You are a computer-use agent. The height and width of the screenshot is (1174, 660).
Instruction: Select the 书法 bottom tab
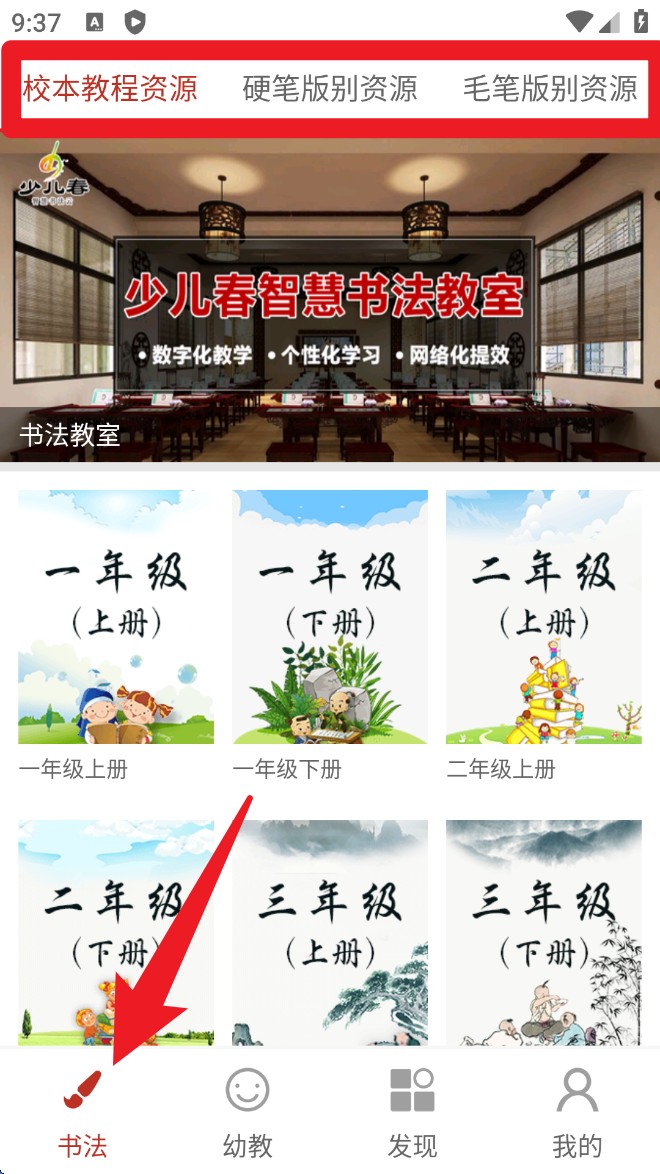tap(83, 1112)
